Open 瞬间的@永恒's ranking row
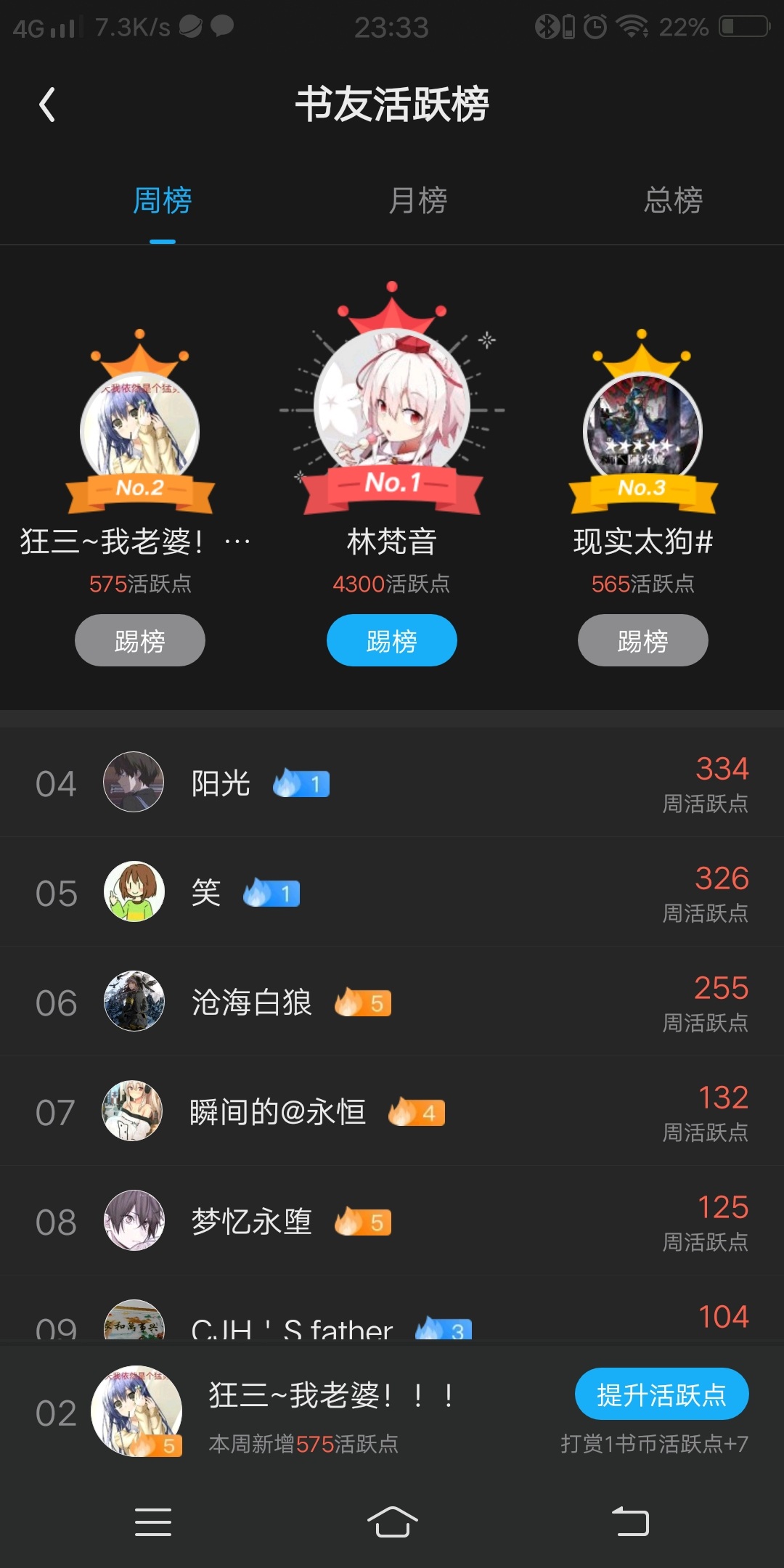Screen dimensions: 784x1568 click(x=392, y=1111)
